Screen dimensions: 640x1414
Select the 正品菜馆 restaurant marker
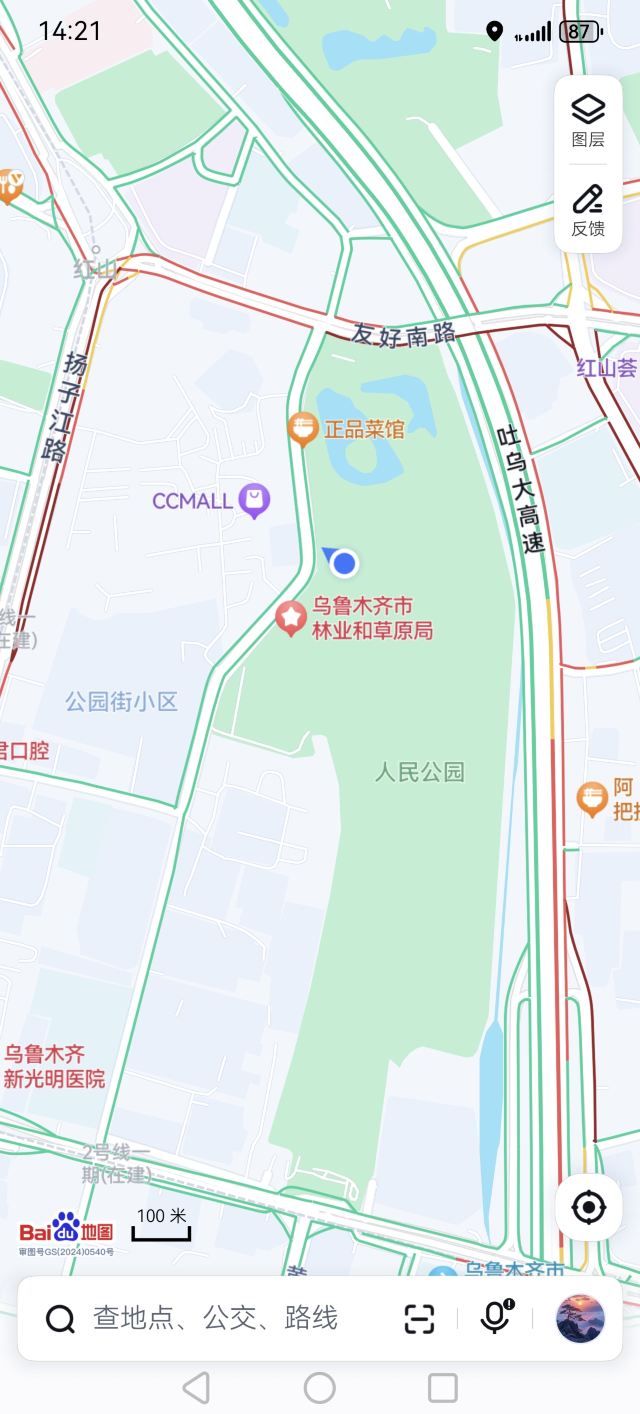tap(303, 430)
